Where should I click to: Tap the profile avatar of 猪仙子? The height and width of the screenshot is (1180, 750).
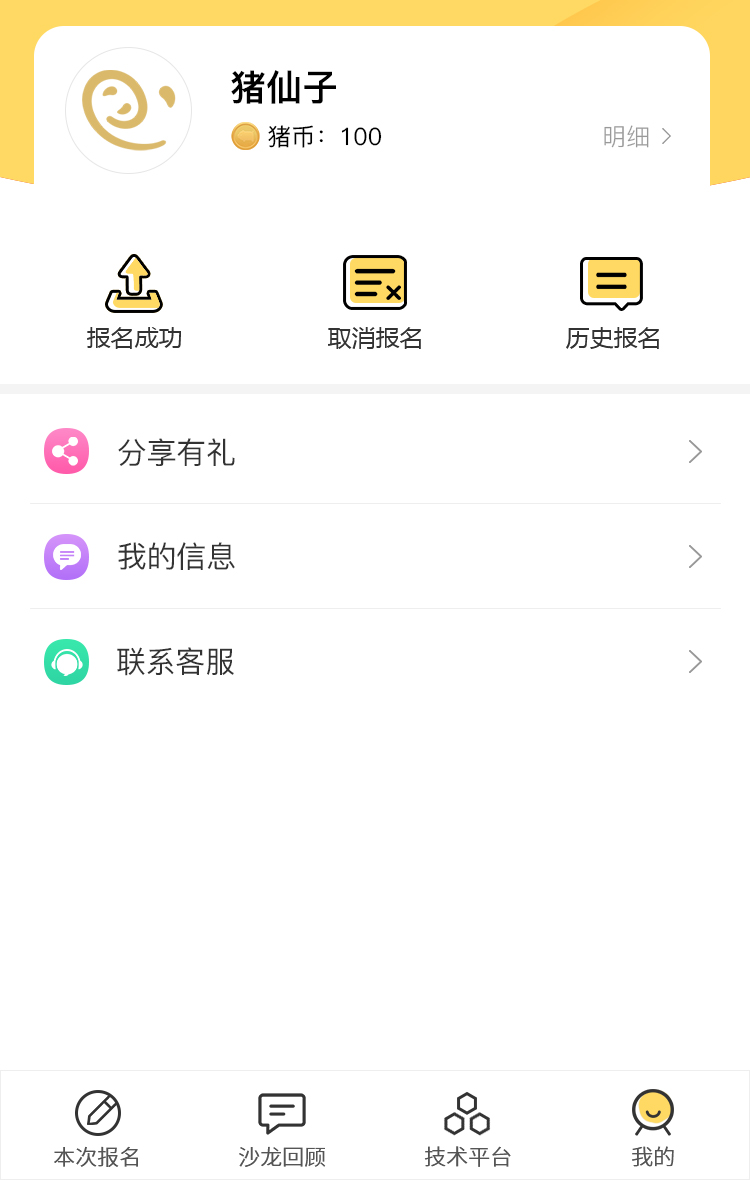128,110
